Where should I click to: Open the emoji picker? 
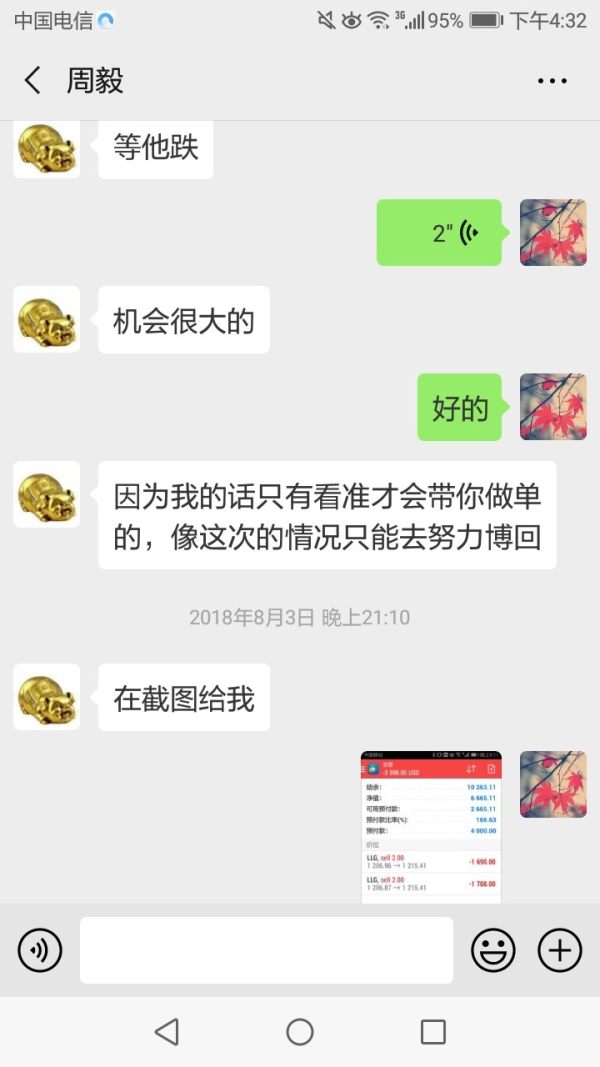click(x=493, y=950)
